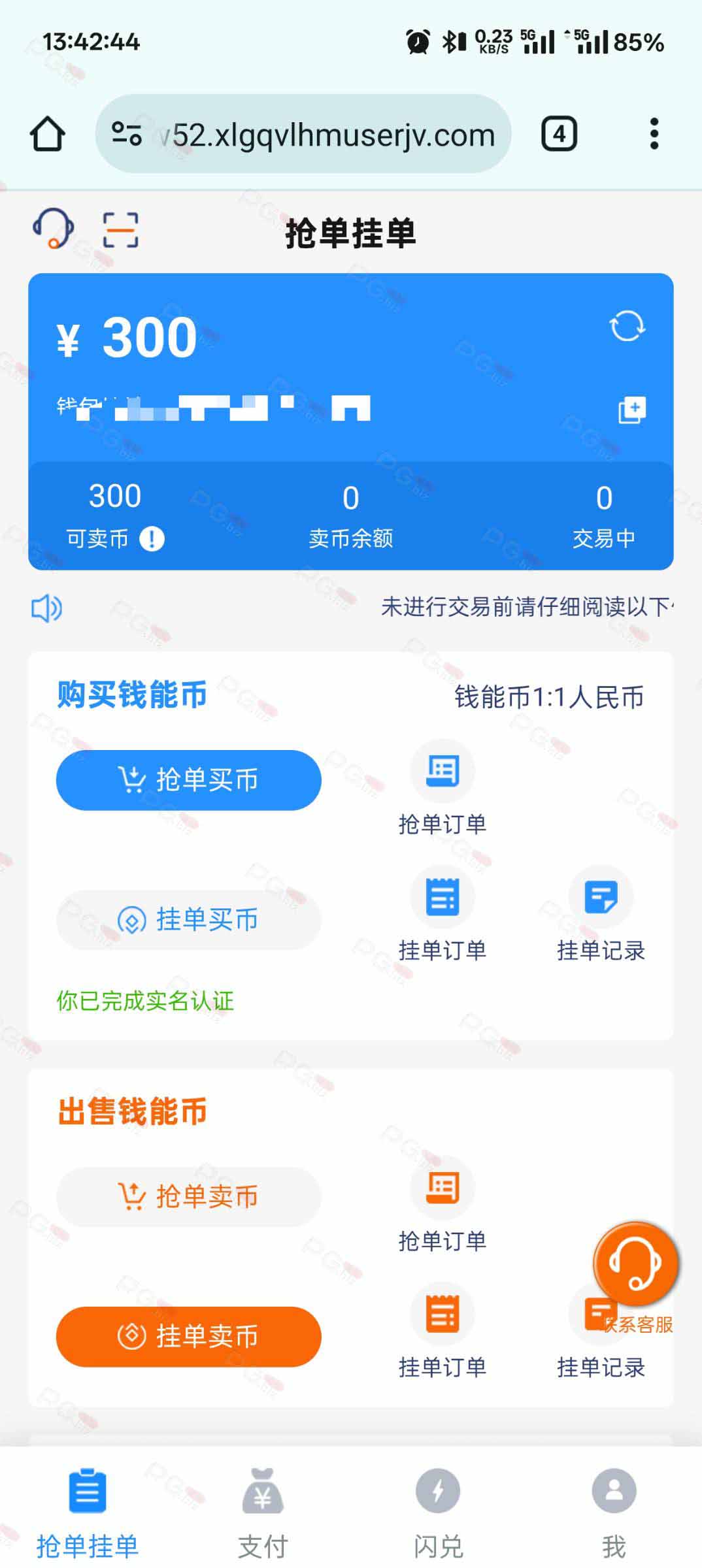This screenshot has height=1568, width=702.
Task: Copy the wallet address
Action: (x=632, y=410)
